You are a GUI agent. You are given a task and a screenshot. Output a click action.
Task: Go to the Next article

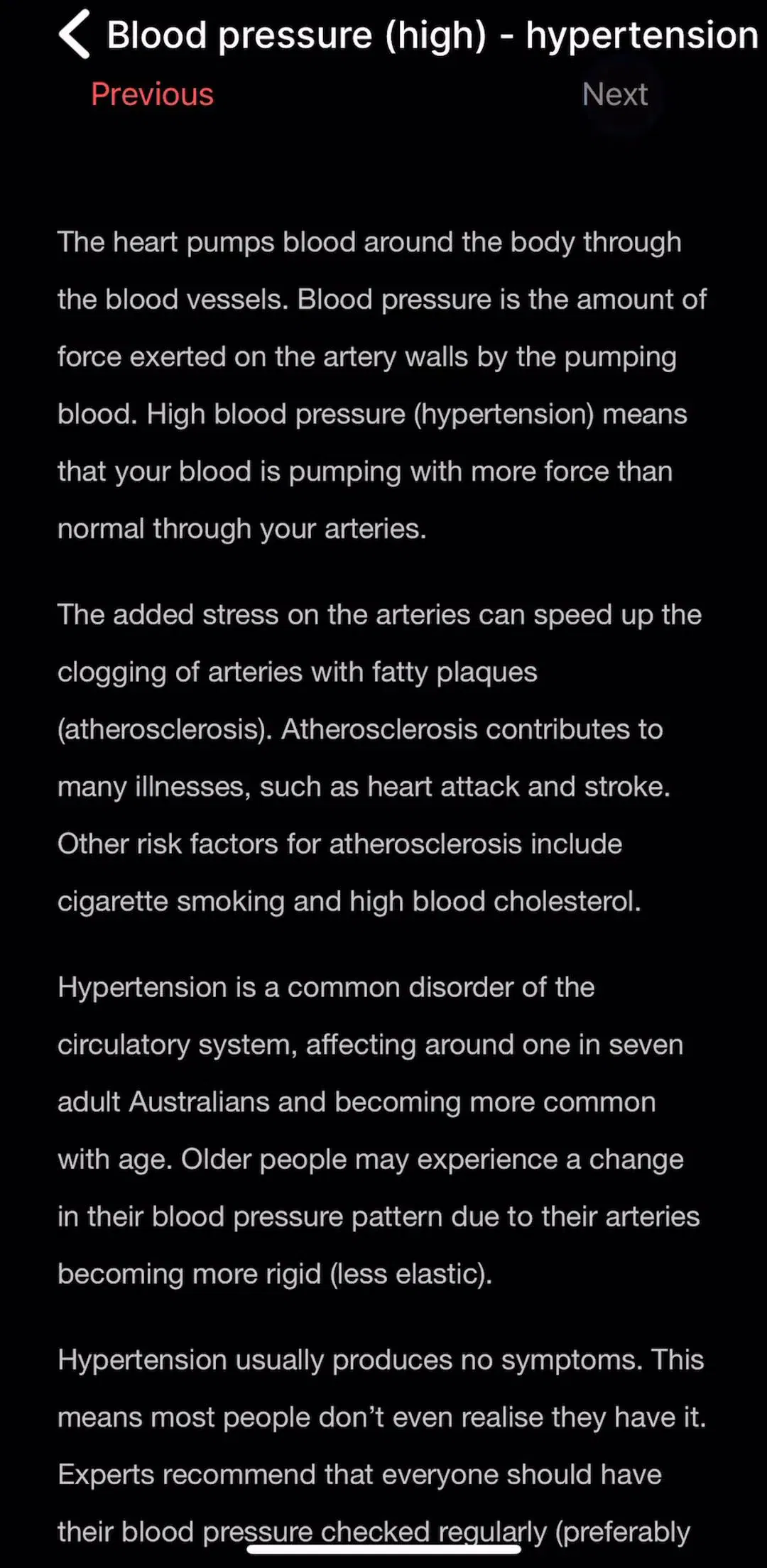[x=615, y=94]
